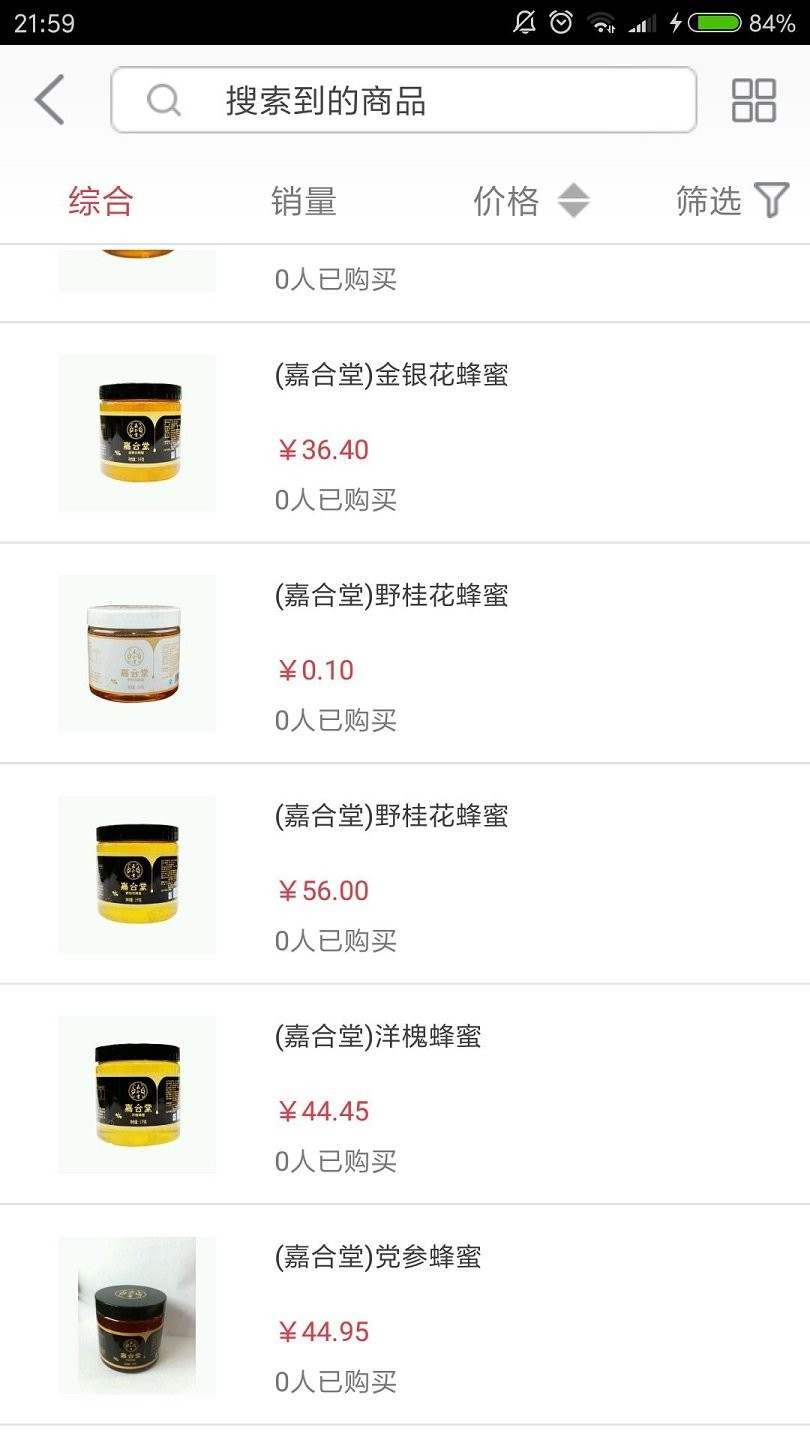Open the 筛选 filter panel
Viewport: 810px width, 1440px height.
pos(707,200)
